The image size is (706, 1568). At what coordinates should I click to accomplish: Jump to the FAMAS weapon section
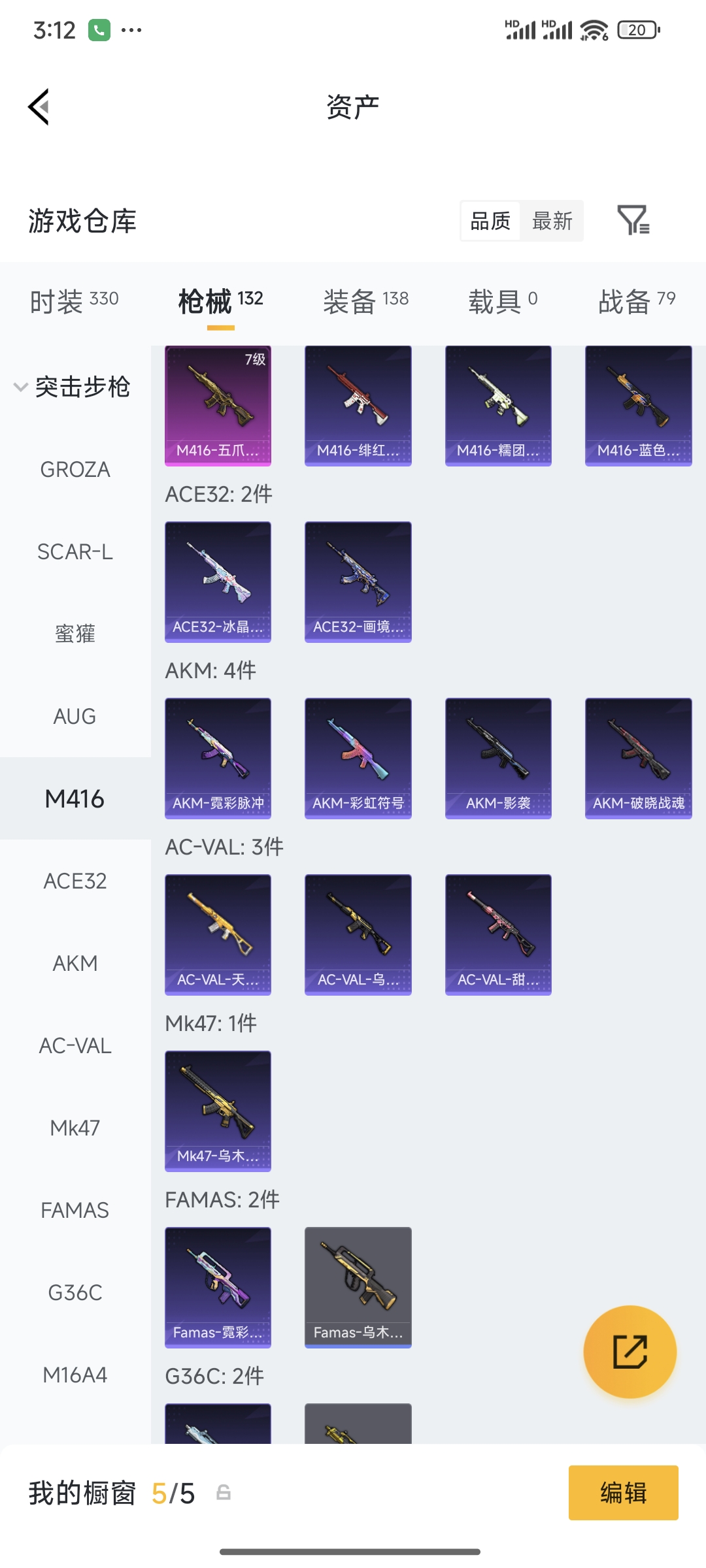(x=75, y=1211)
